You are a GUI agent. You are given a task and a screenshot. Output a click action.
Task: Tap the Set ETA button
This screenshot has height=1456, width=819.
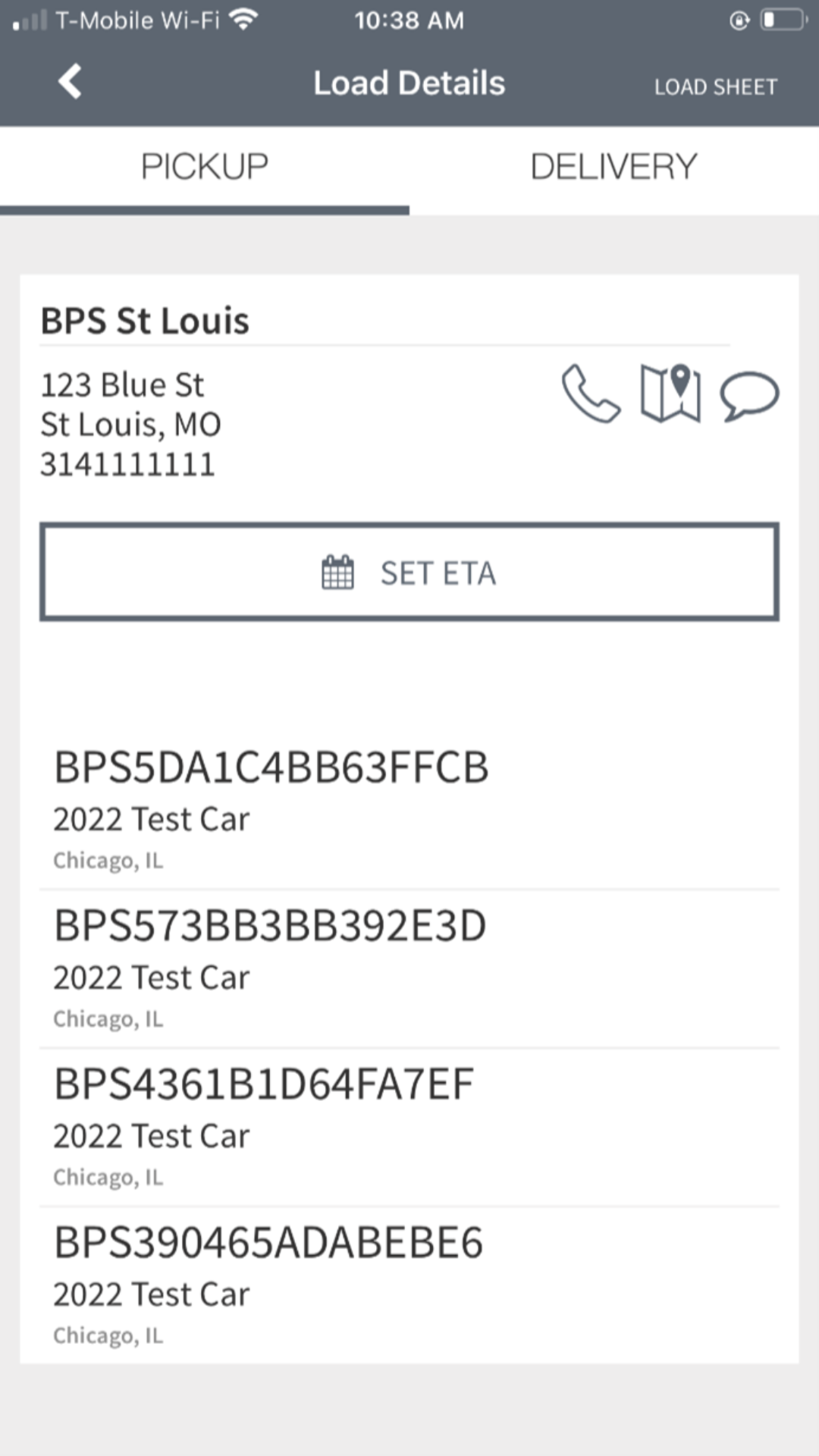[x=409, y=573]
